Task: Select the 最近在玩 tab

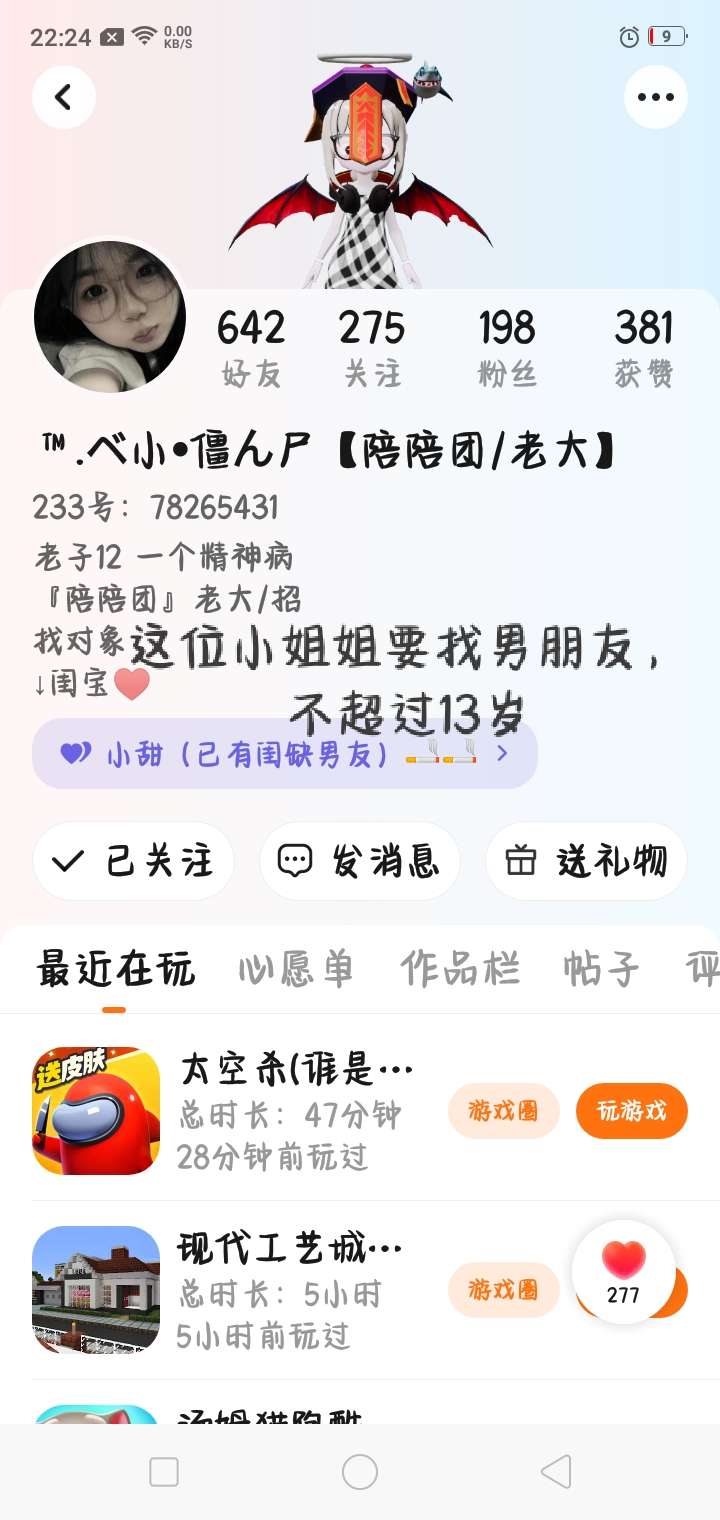Action: click(115, 969)
